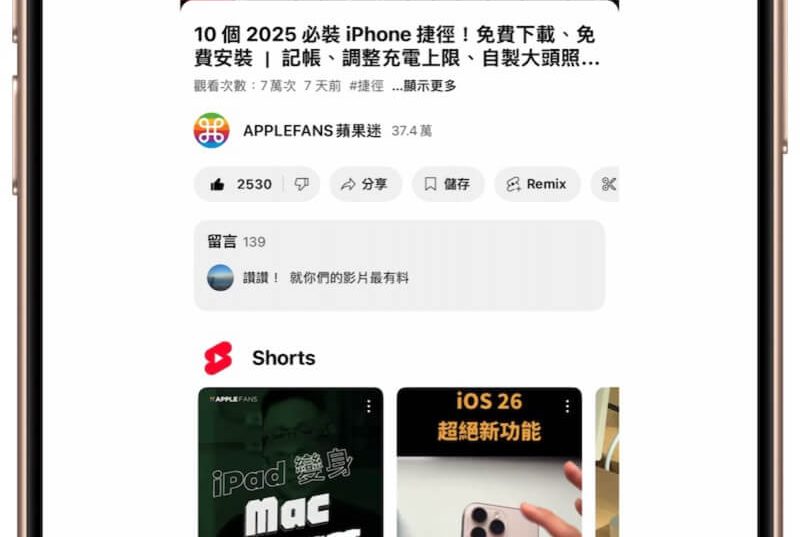Open overflow menu on iOS 26 Short
The image size is (800, 537).
tap(567, 406)
